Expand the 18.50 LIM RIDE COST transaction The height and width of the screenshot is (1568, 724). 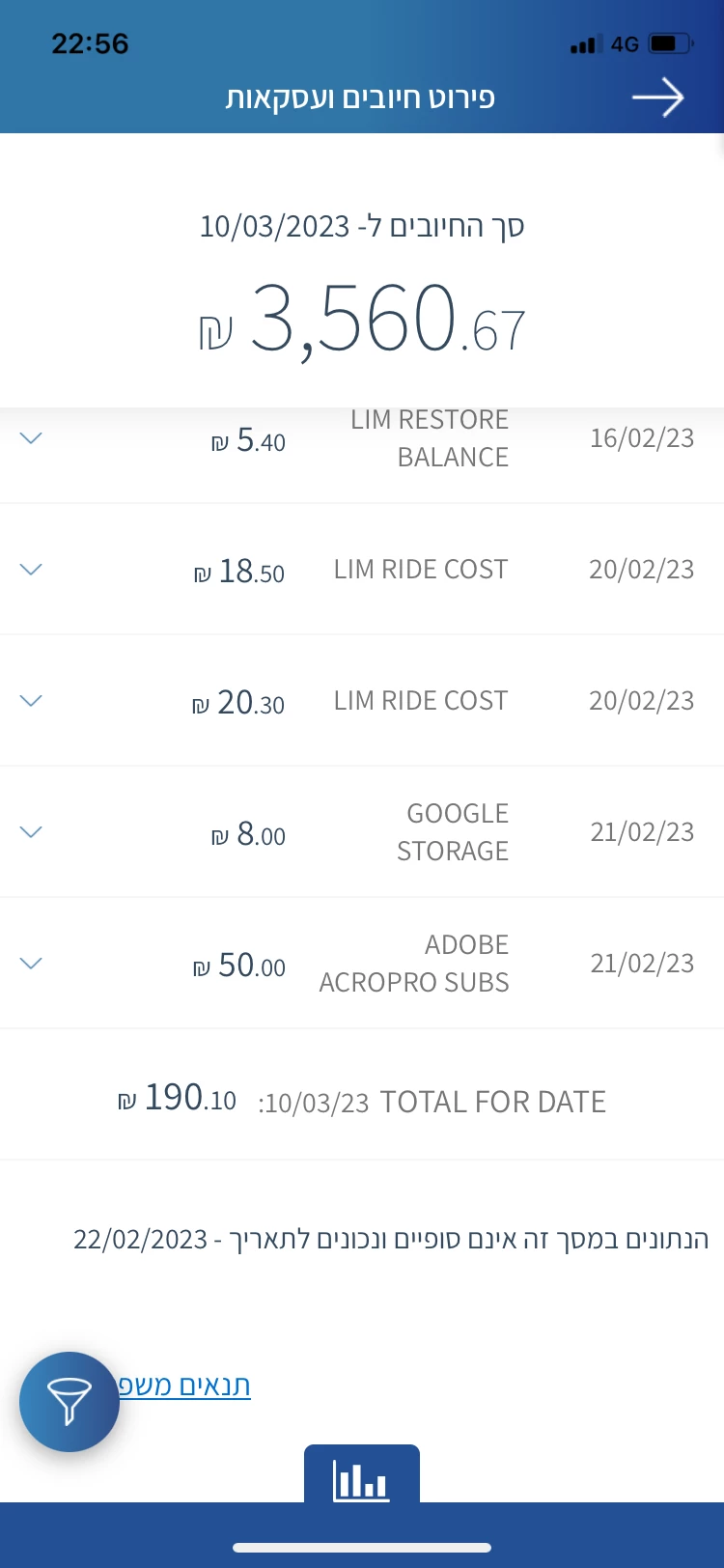(x=31, y=570)
